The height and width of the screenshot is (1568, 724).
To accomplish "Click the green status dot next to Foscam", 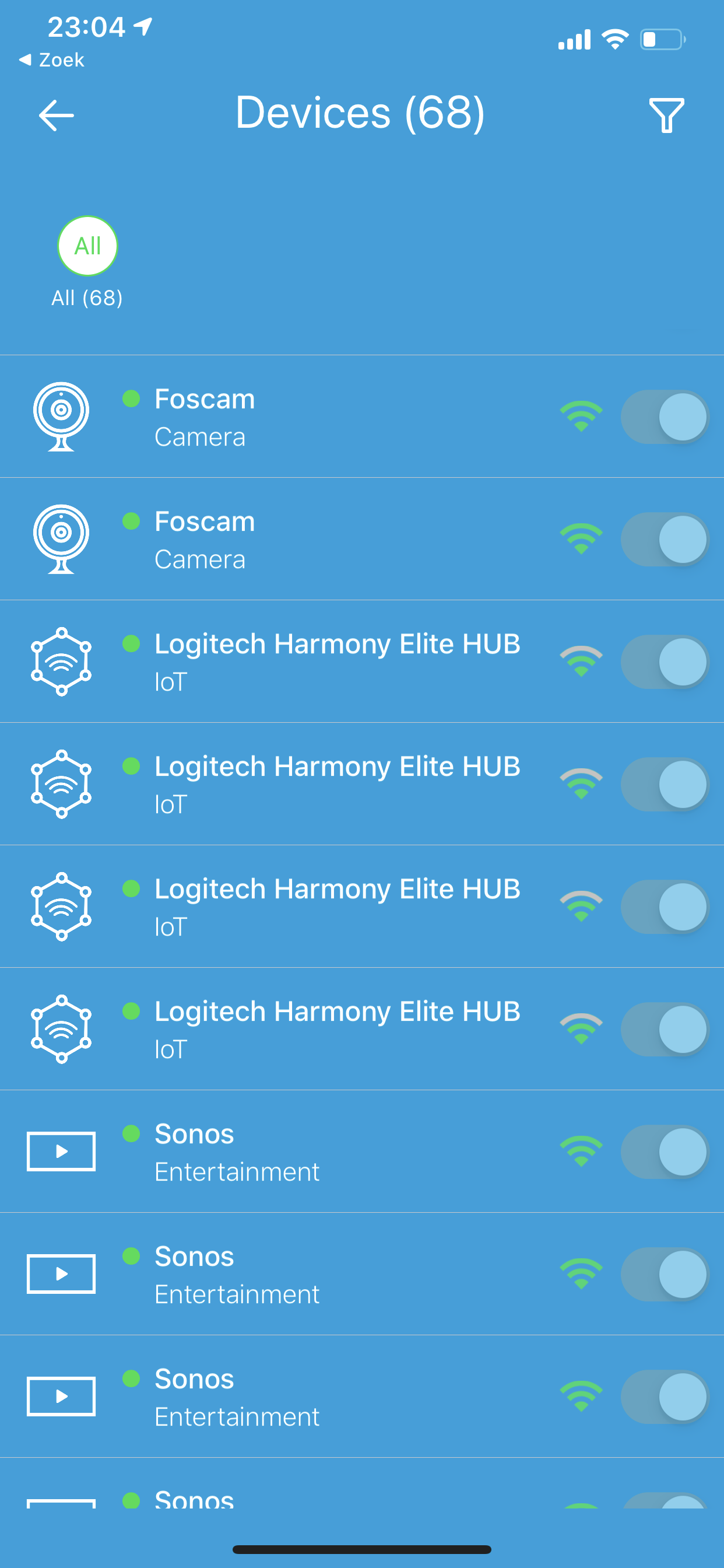I will coord(131,398).
